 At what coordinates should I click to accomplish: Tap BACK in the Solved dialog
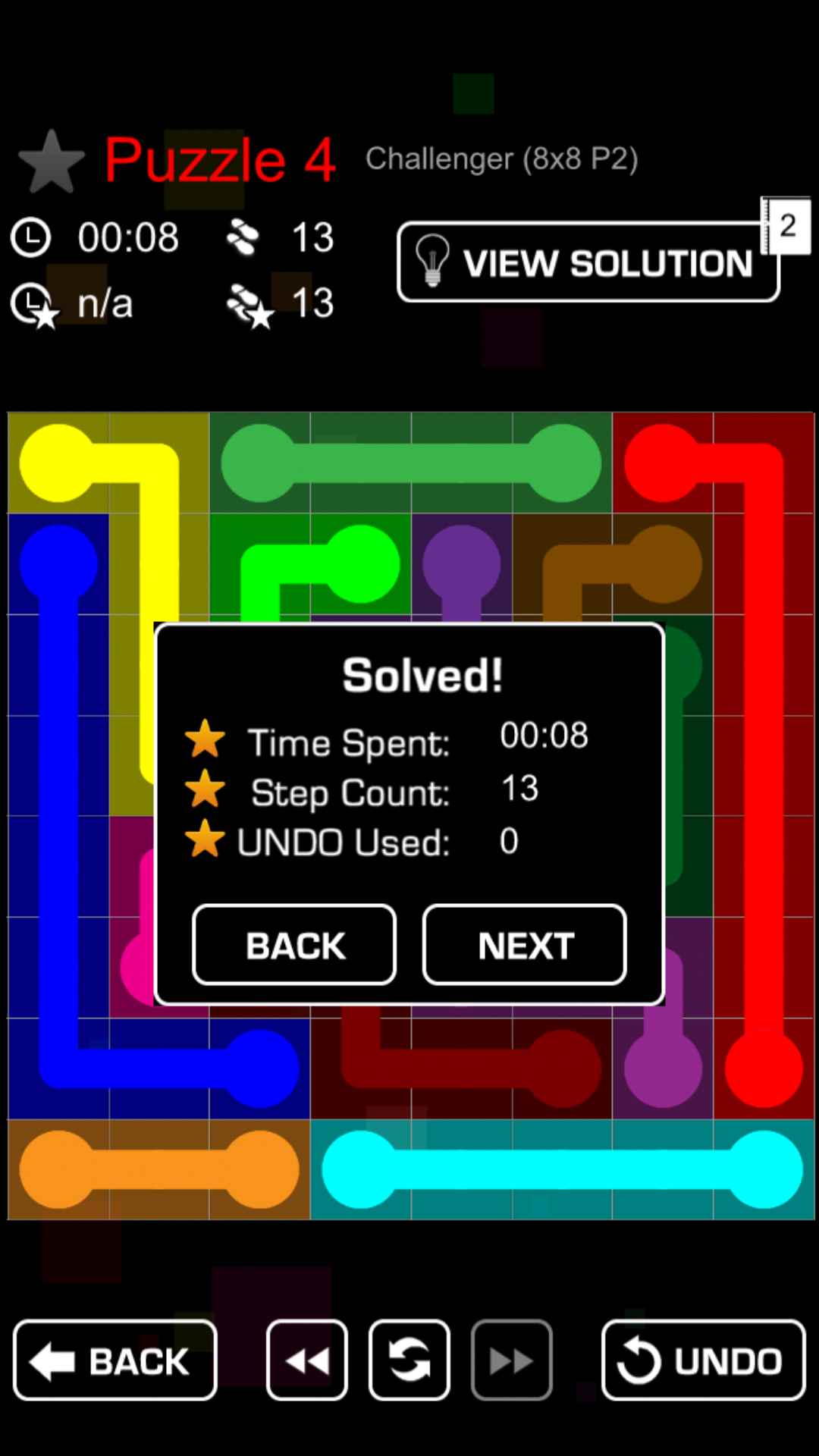294,945
